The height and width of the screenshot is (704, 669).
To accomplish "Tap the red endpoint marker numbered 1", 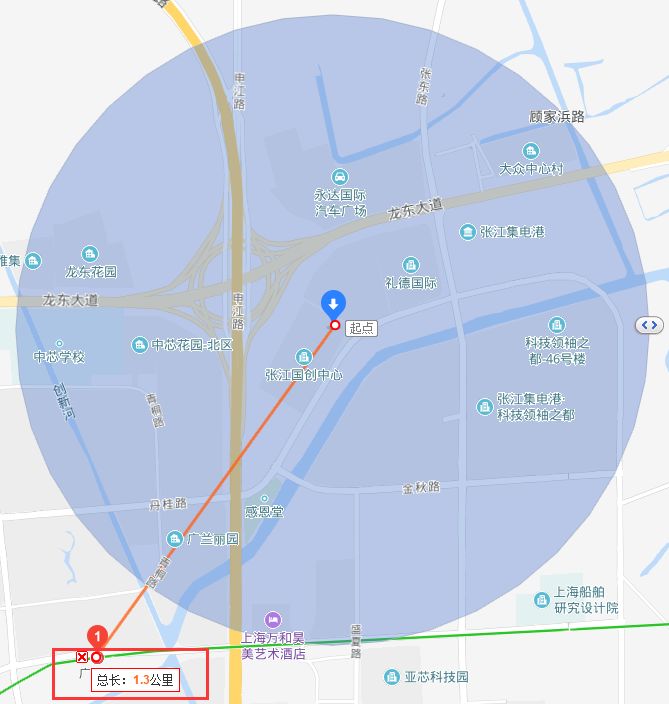I will (97, 635).
